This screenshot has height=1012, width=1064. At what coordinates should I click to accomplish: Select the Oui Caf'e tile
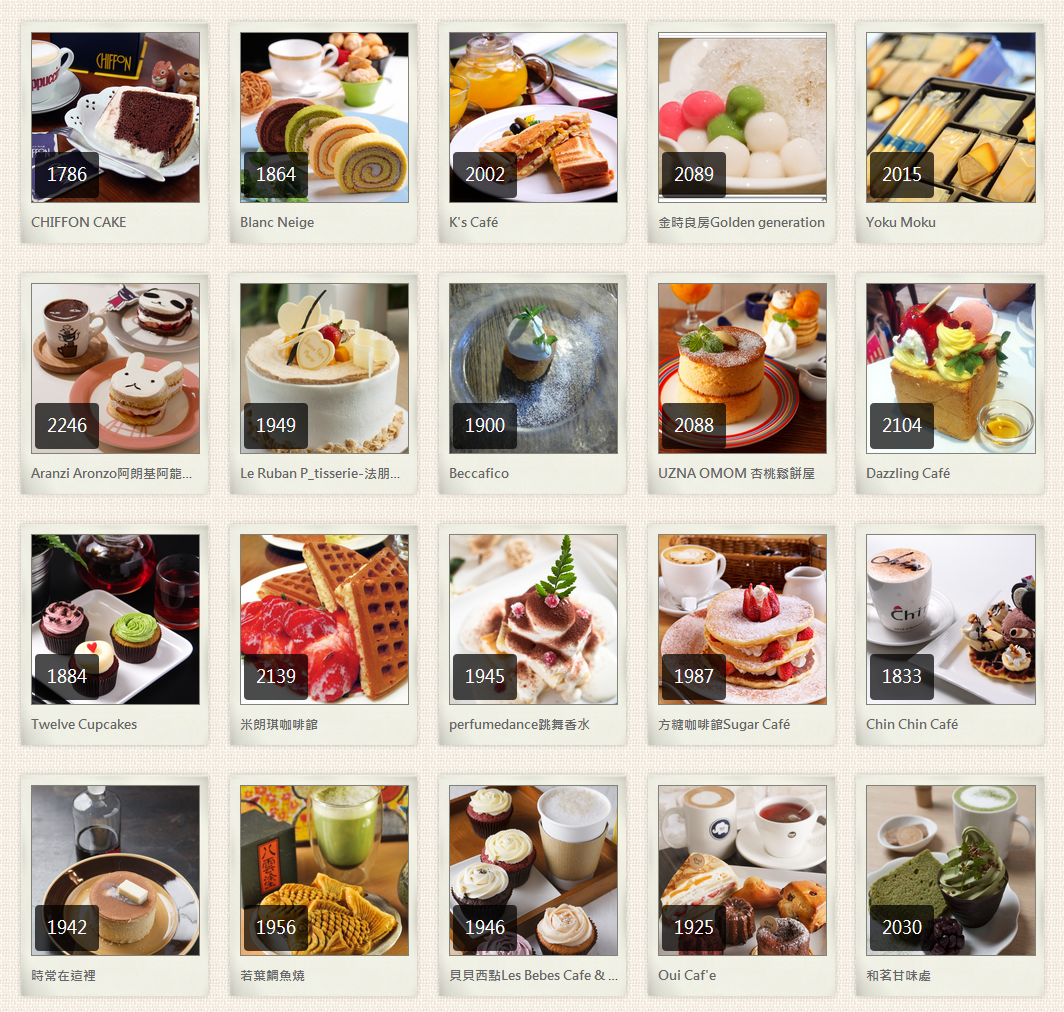tap(742, 886)
